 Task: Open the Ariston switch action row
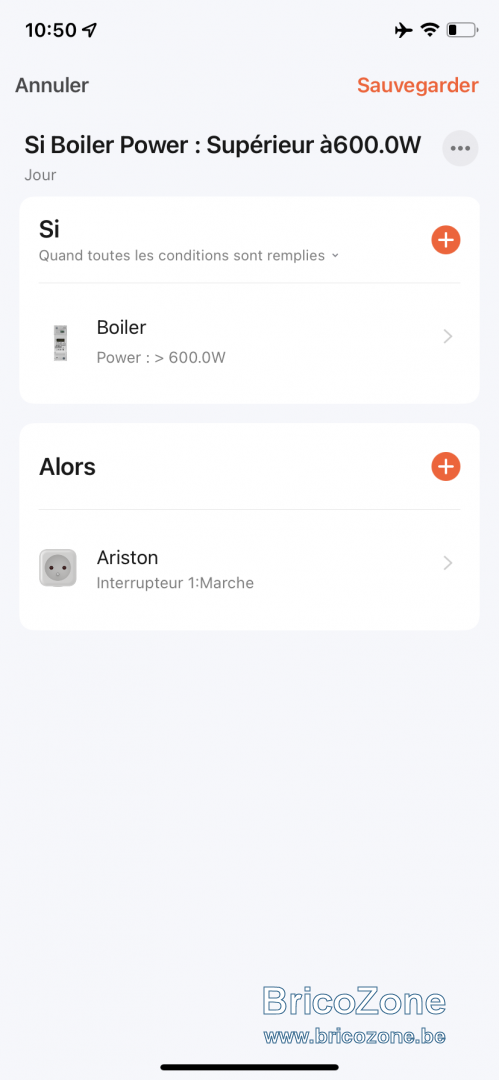[x=250, y=568]
